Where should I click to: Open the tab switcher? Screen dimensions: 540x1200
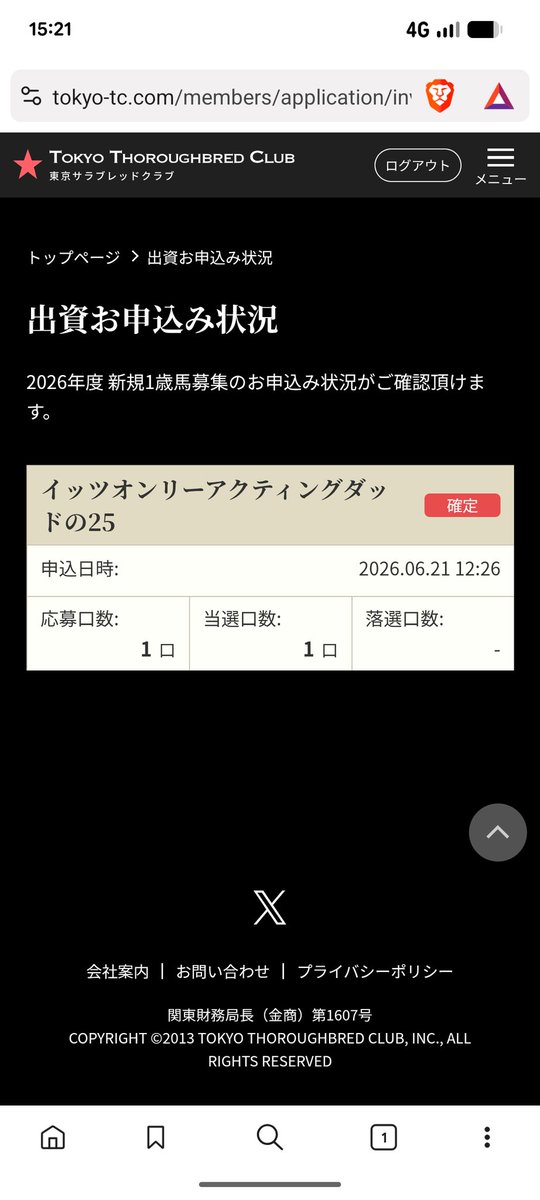(x=384, y=1137)
